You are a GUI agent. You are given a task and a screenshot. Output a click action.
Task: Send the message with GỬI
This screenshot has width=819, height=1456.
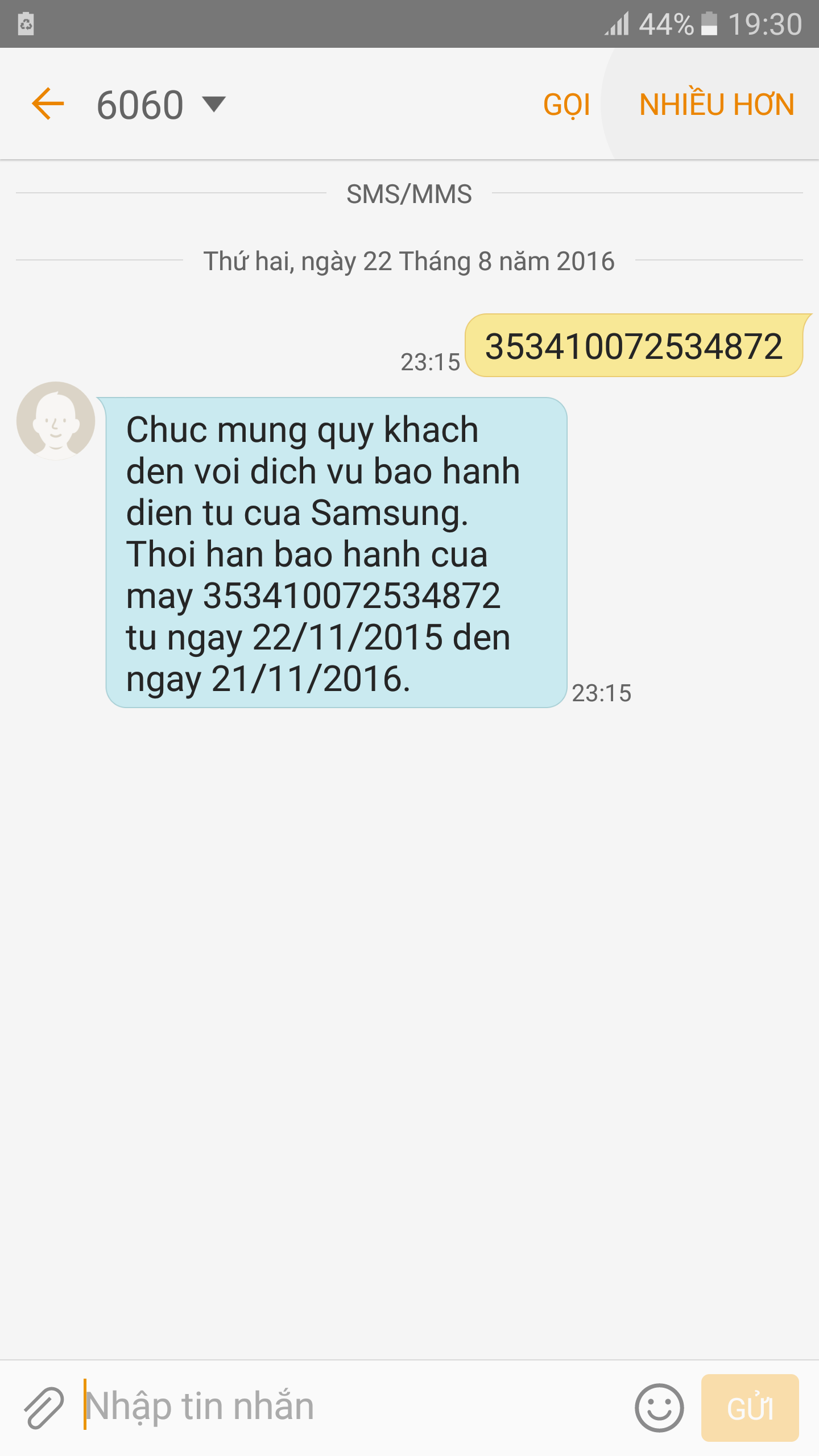click(750, 1408)
